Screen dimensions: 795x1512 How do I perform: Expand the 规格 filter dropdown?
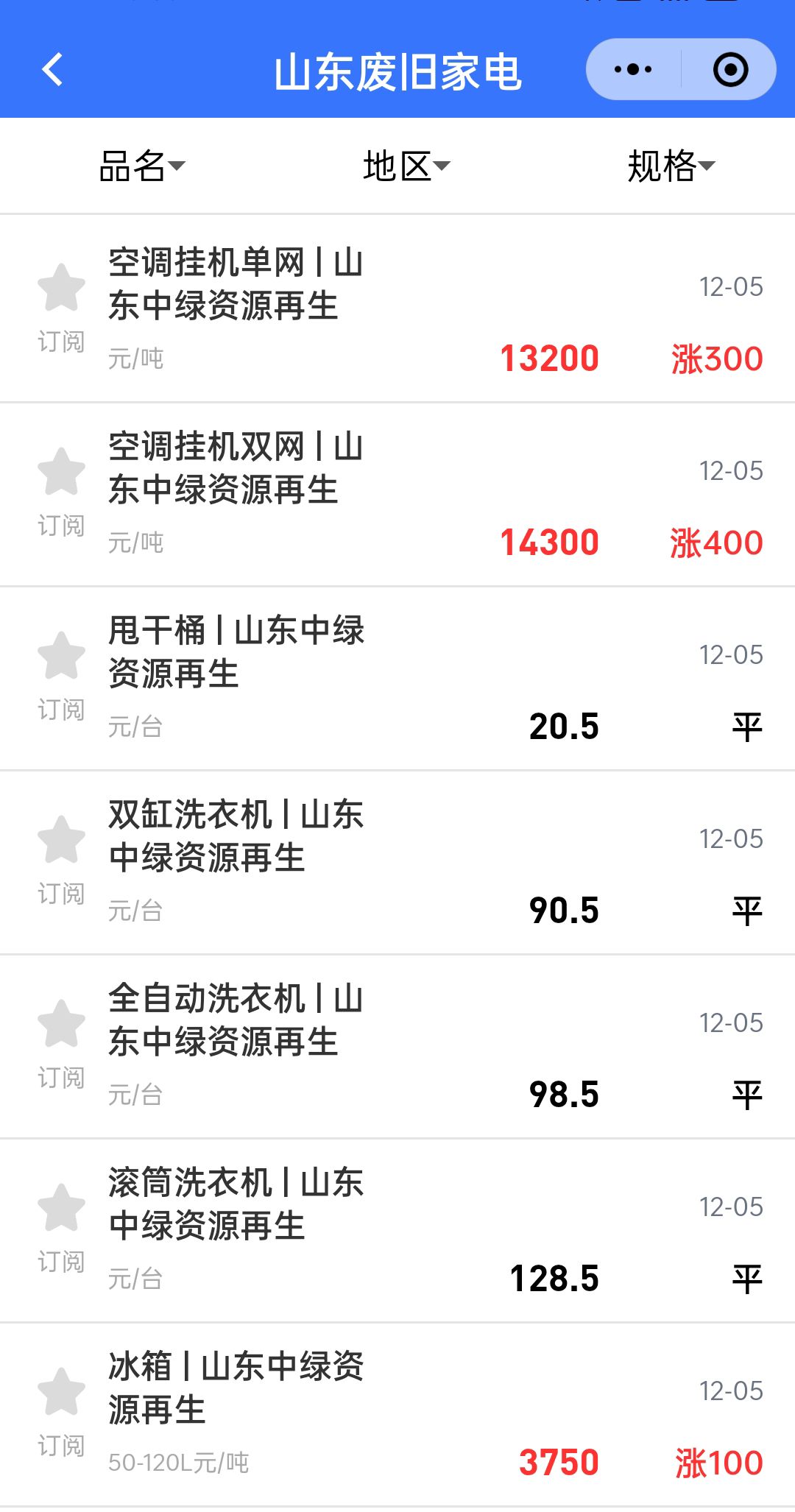(x=671, y=166)
